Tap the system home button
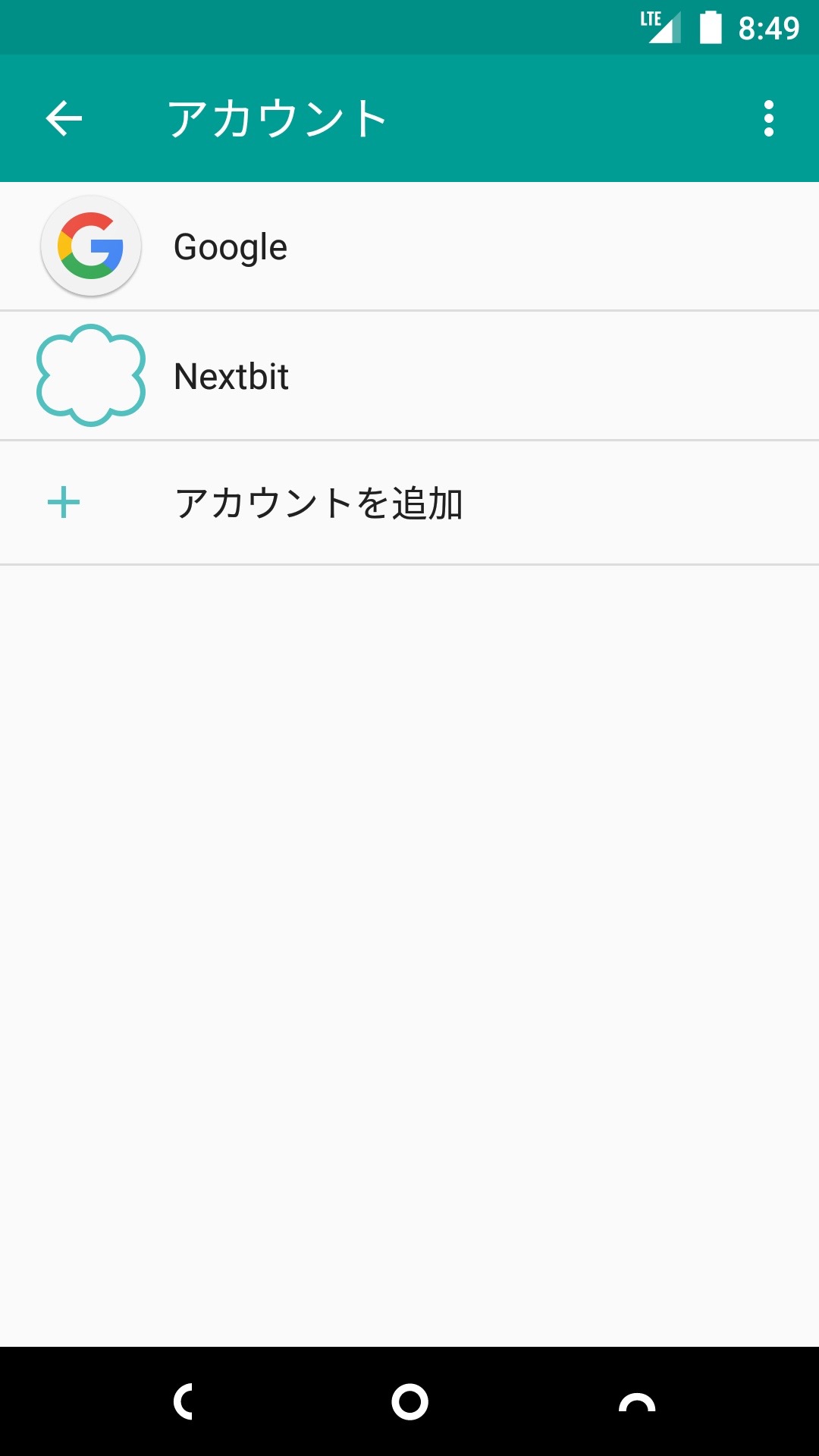The image size is (819, 1456). click(409, 1401)
